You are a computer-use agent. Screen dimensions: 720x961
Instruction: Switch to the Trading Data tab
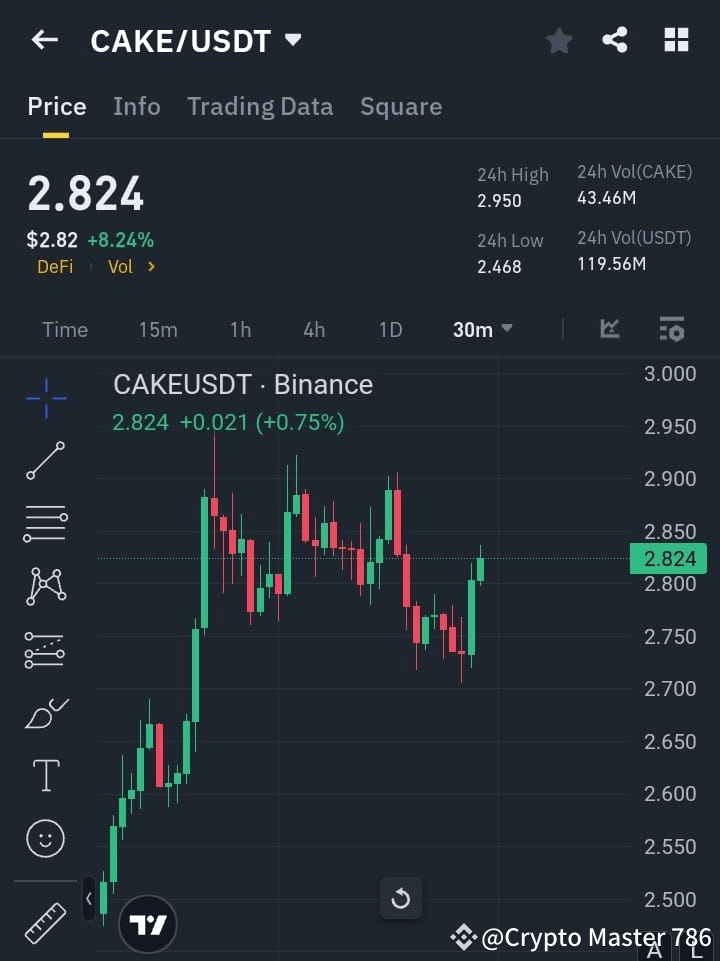click(260, 106)
